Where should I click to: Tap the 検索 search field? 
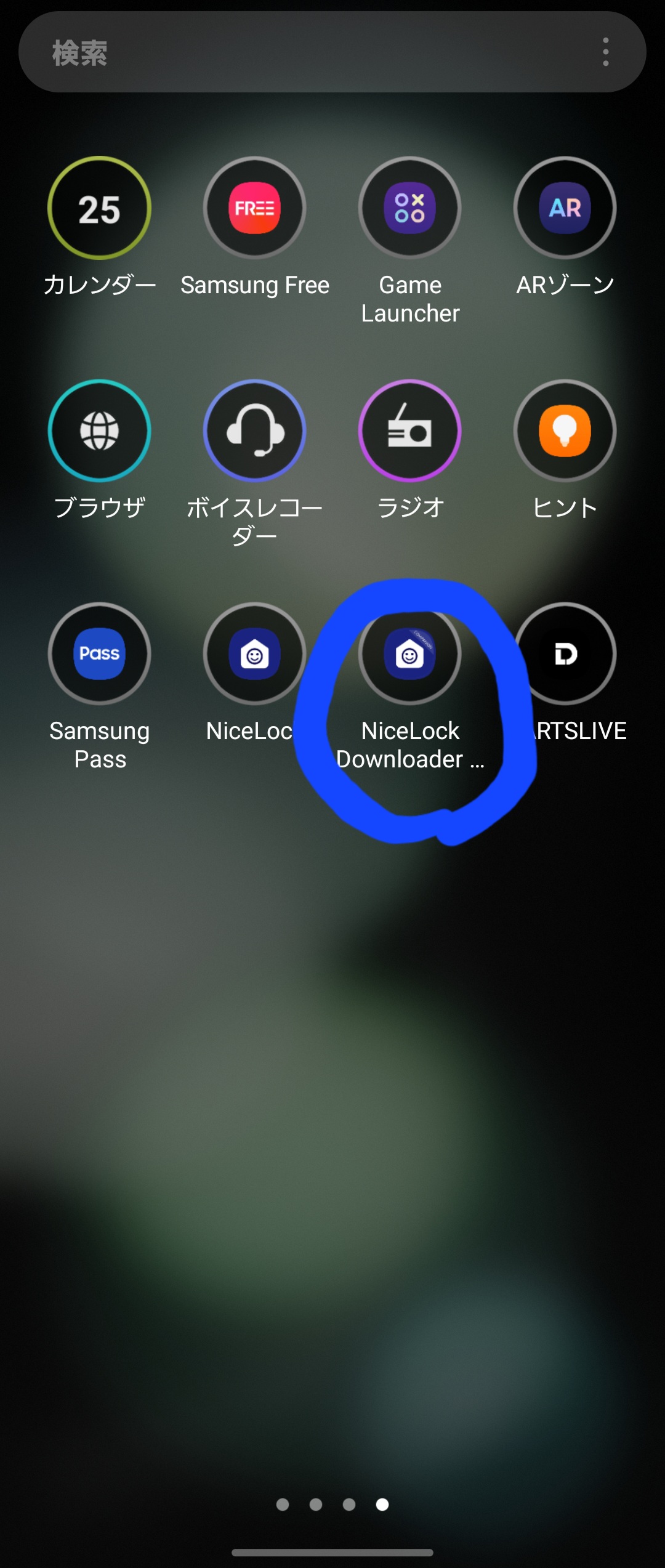click(296, 52)
